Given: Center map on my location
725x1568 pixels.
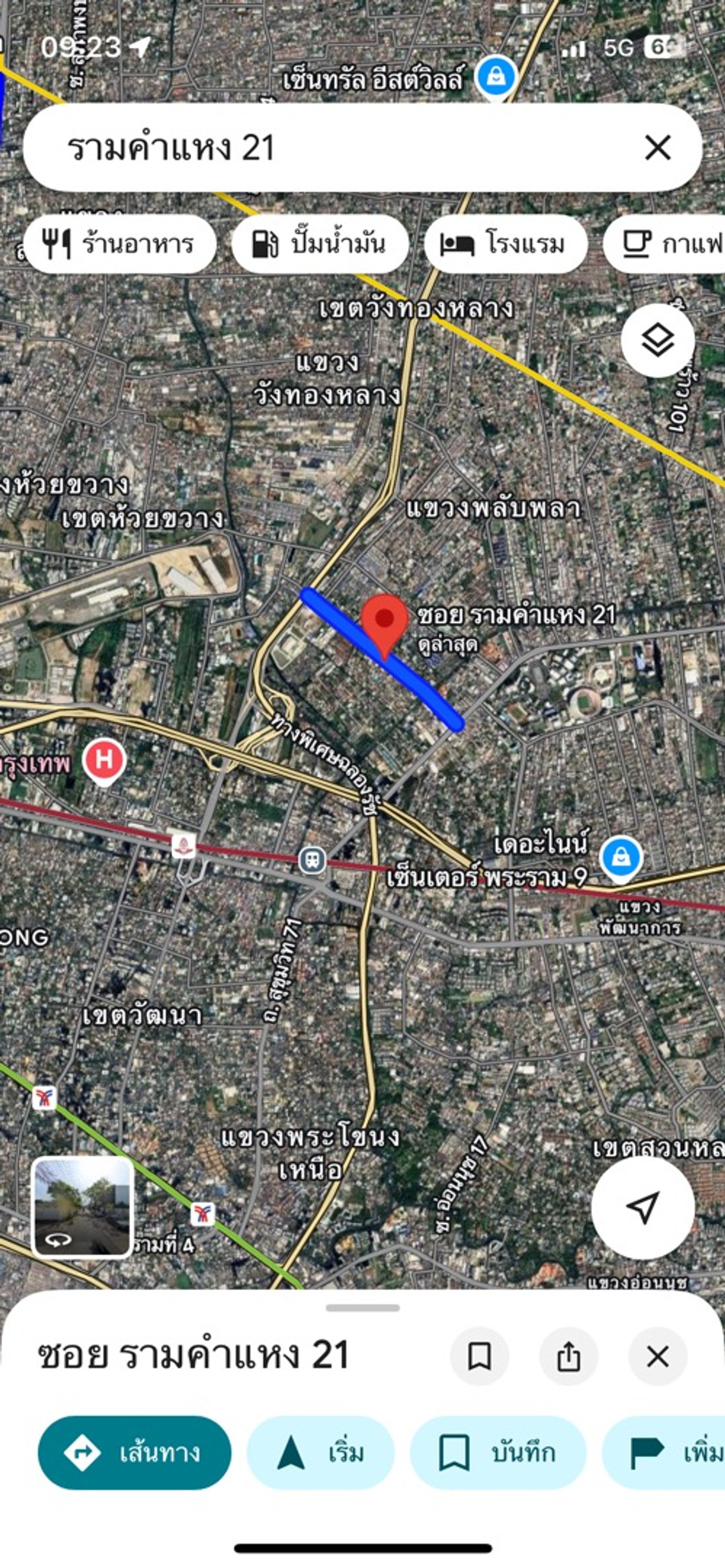Looking at the screenshot, I should 643,1207.
